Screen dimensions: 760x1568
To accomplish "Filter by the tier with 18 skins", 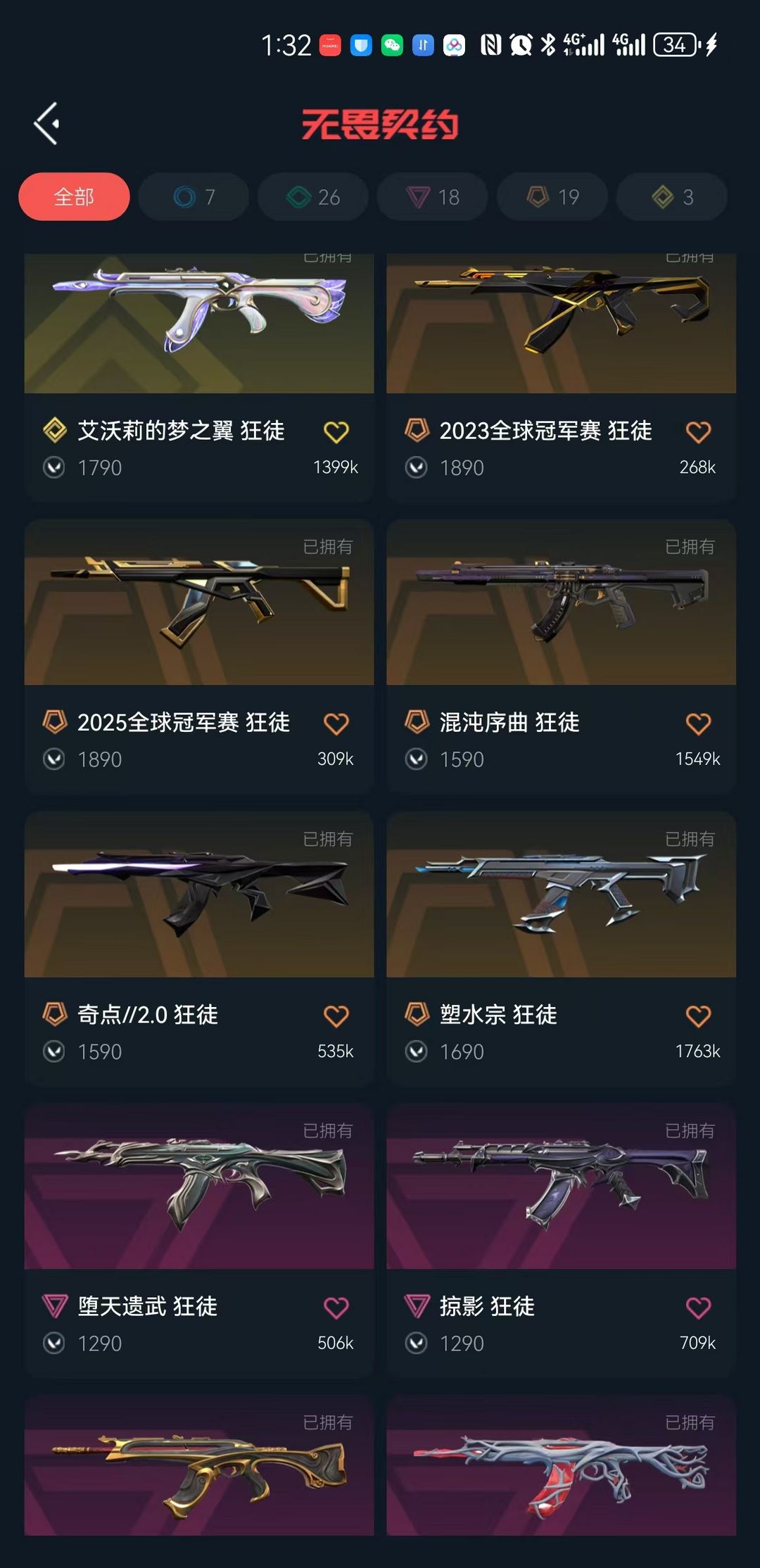I will point(433,197).
